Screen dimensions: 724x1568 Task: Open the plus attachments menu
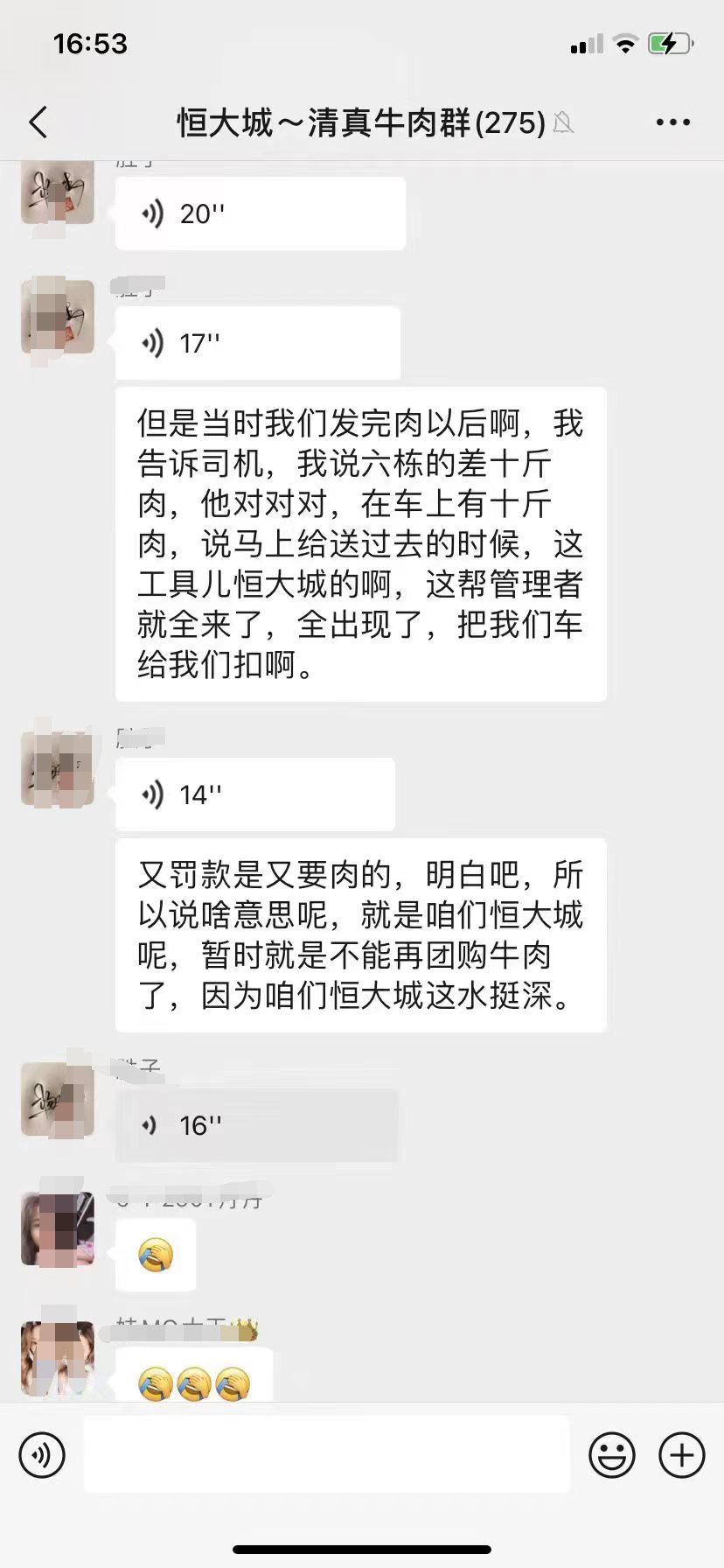(682, 1455)
